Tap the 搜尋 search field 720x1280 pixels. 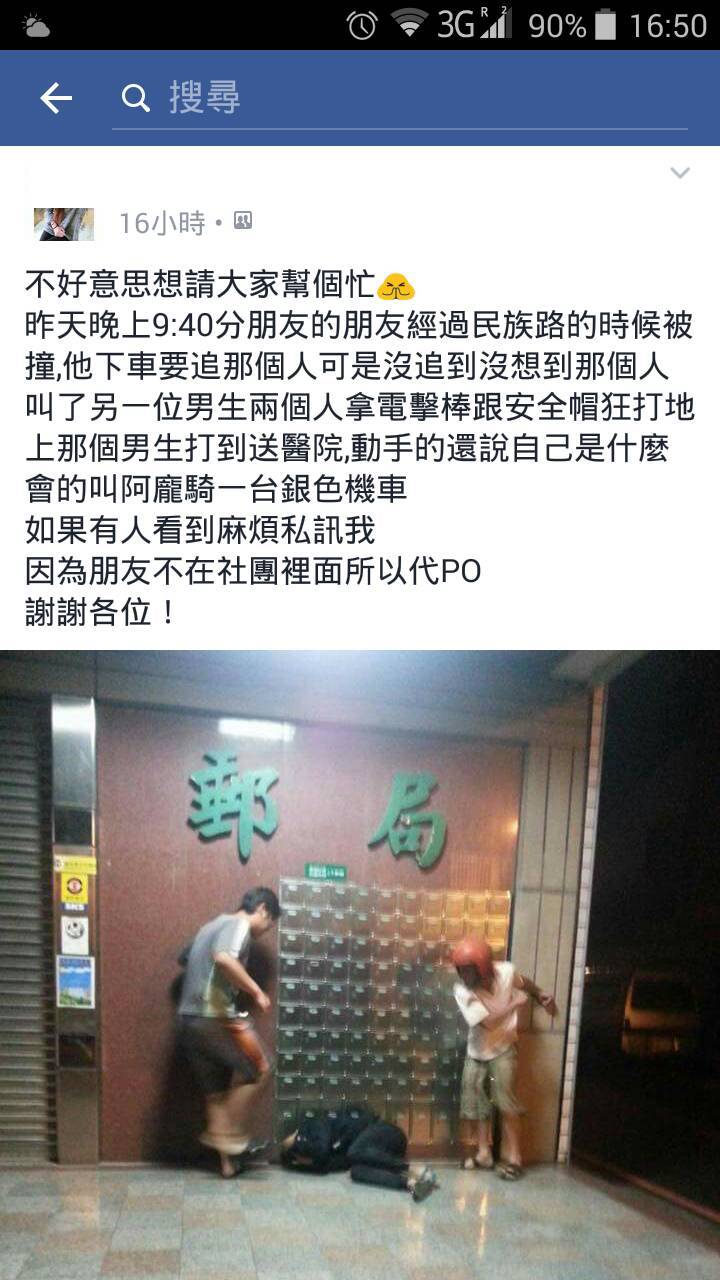point(400,98)
